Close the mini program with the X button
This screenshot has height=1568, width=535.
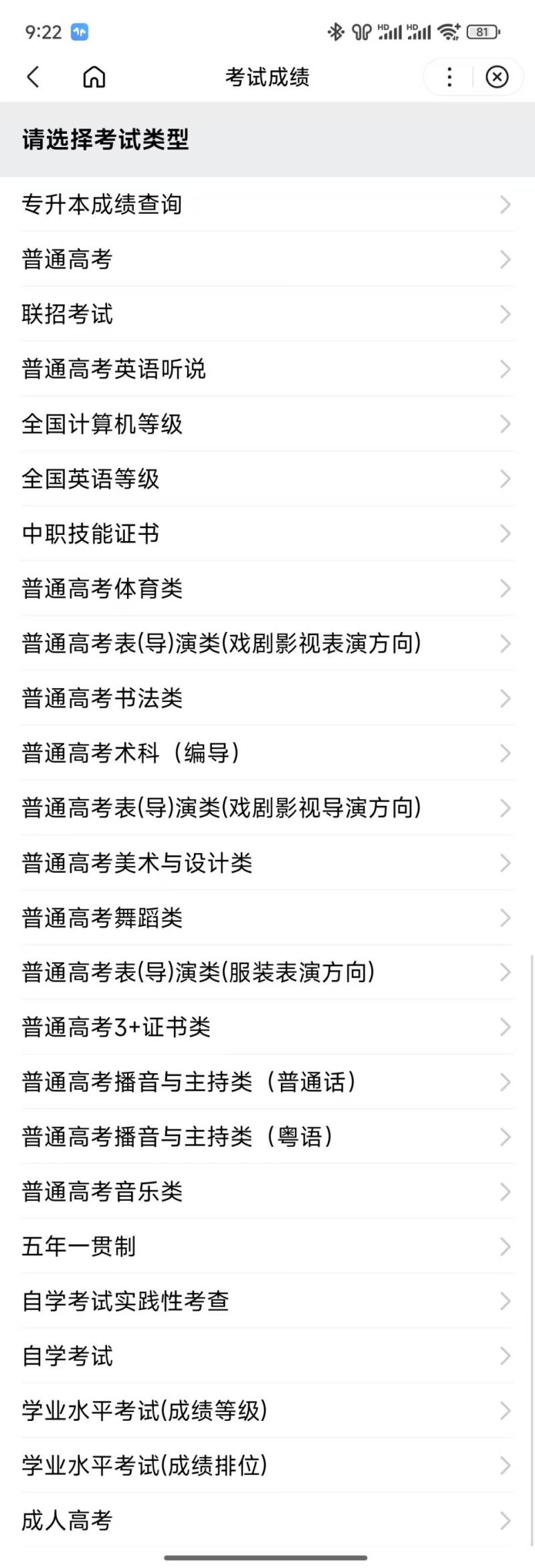[496, 77]
